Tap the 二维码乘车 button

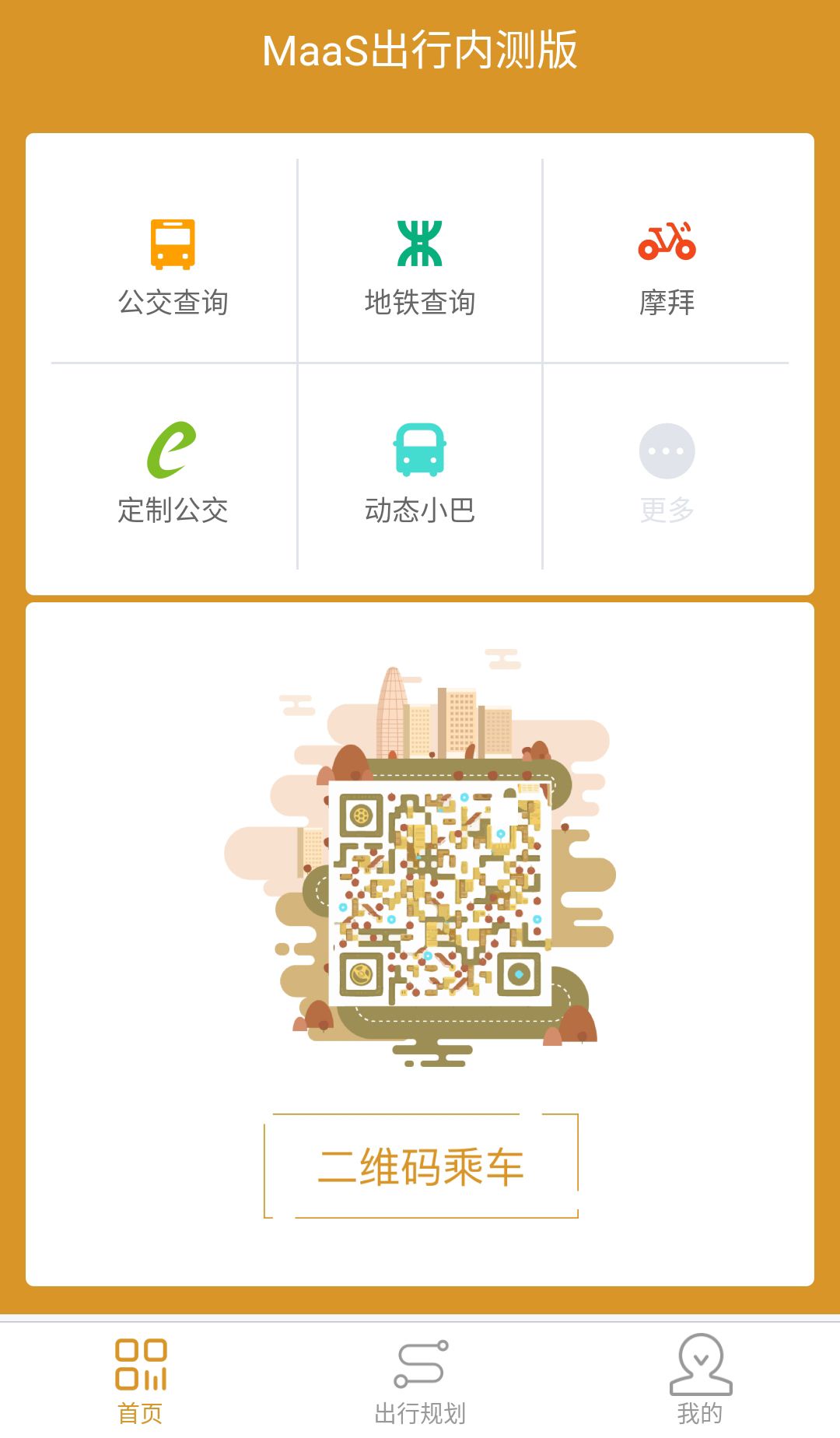tap(421, 1166)
